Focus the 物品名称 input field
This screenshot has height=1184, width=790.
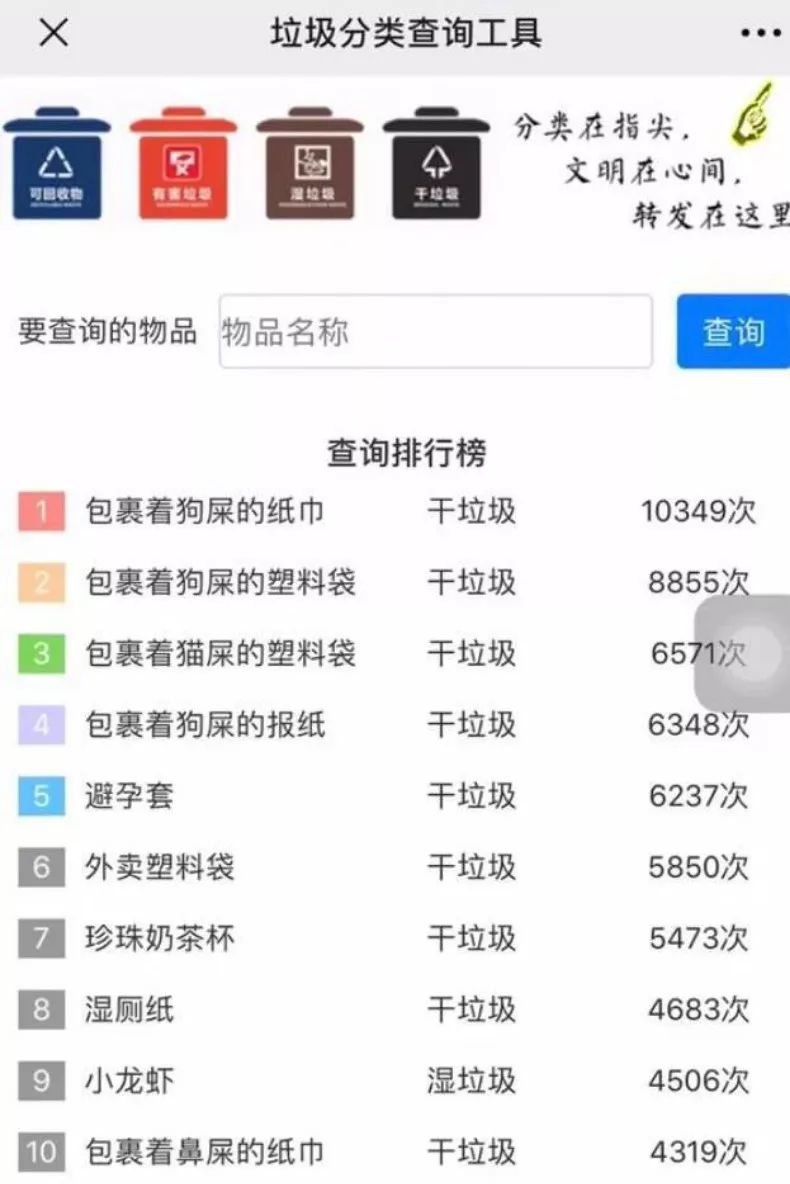435,331
